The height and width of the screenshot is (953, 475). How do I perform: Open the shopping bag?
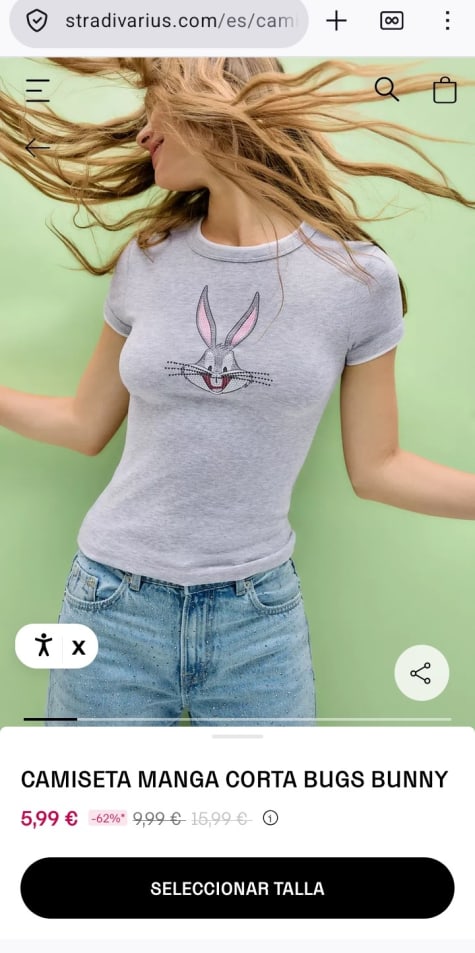point(445,90)
